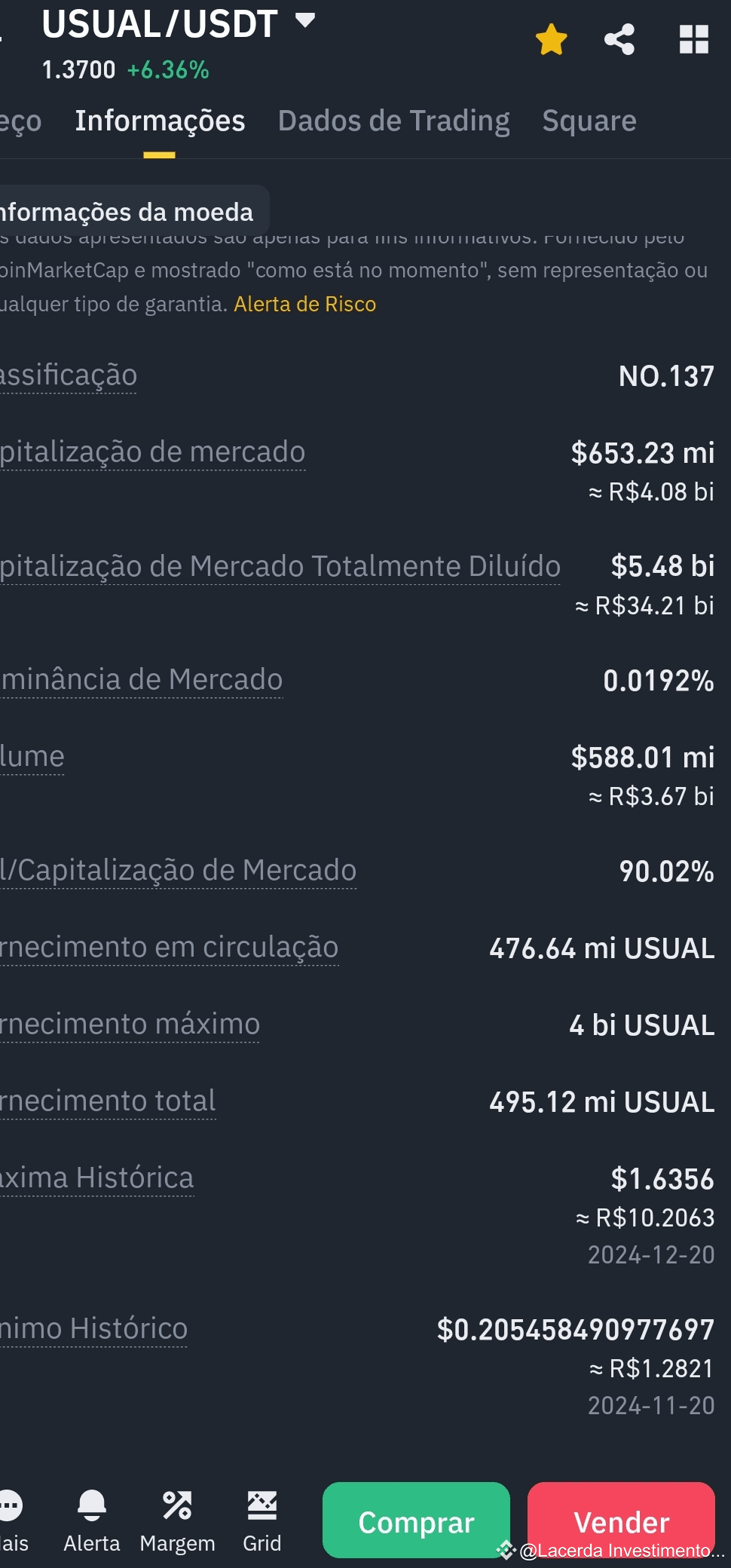Show explanation for Capitalização de Mercado Totalmente Diluído
The width and height of the screenshot is (731, 1568).
click(x=280, y=567)
